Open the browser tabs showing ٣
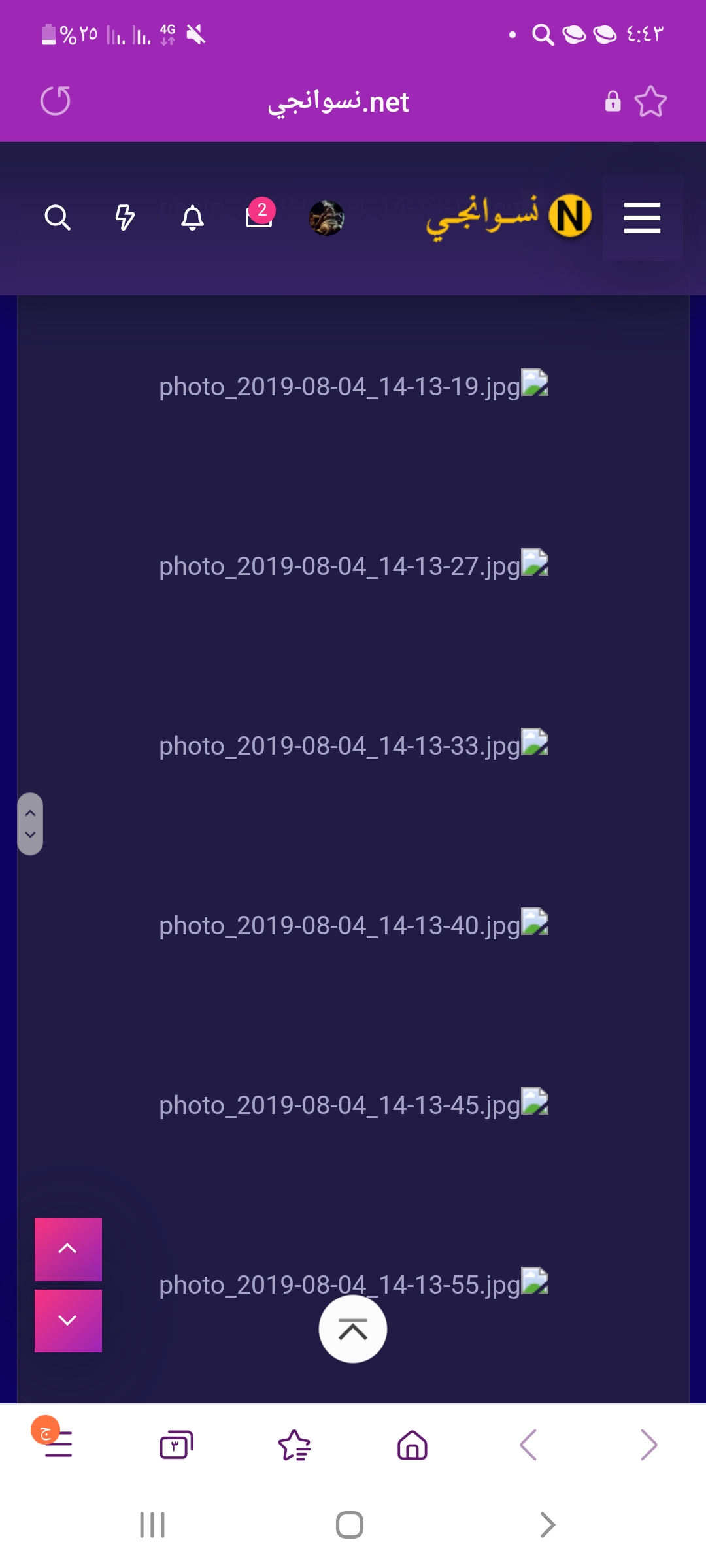The height and width of the screenshot is (1568, 706). 176,1445
